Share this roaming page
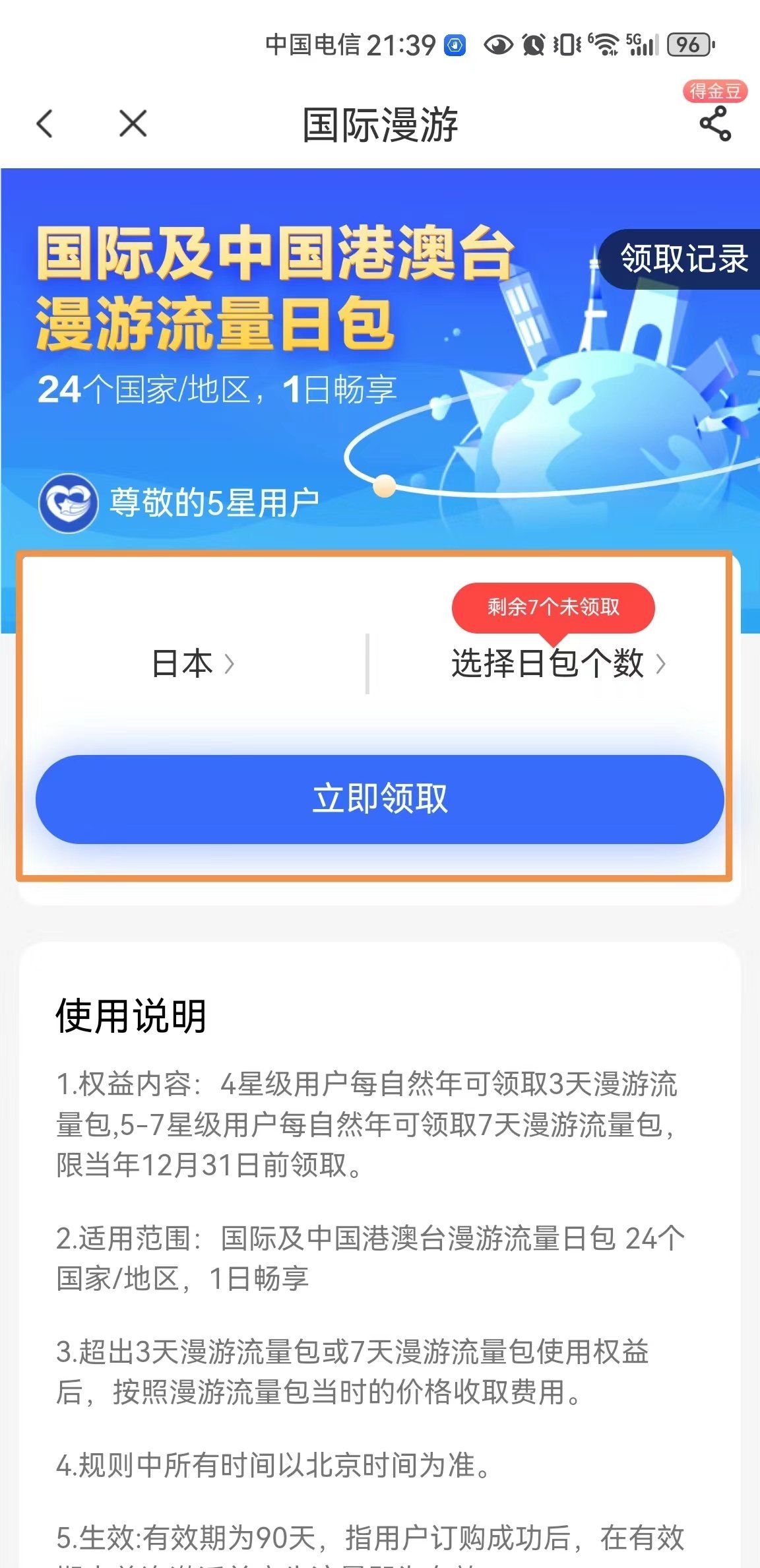Screen dimensions: 760x1568 point(715,124)
